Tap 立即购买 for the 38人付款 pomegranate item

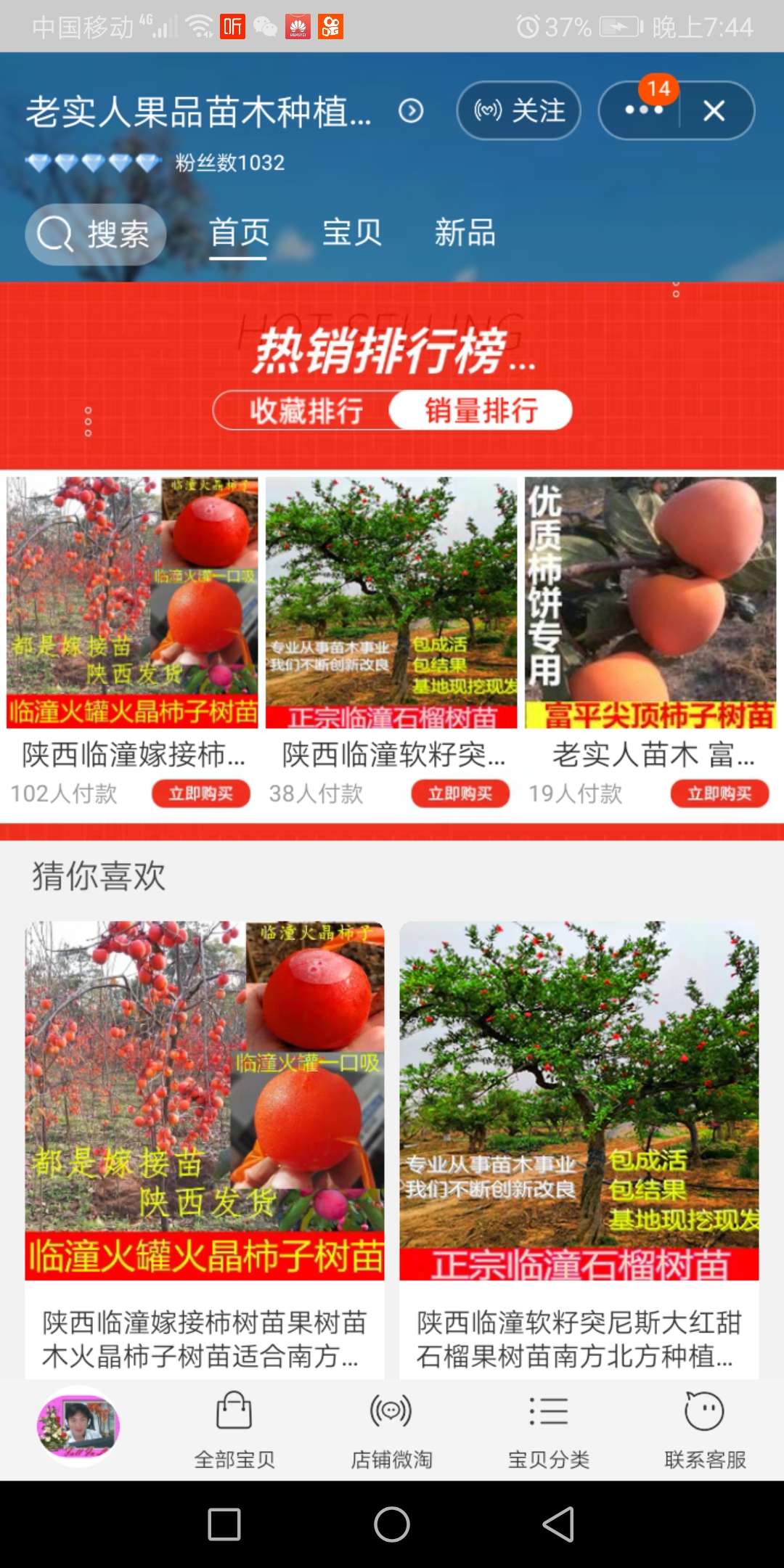[460, 793]
